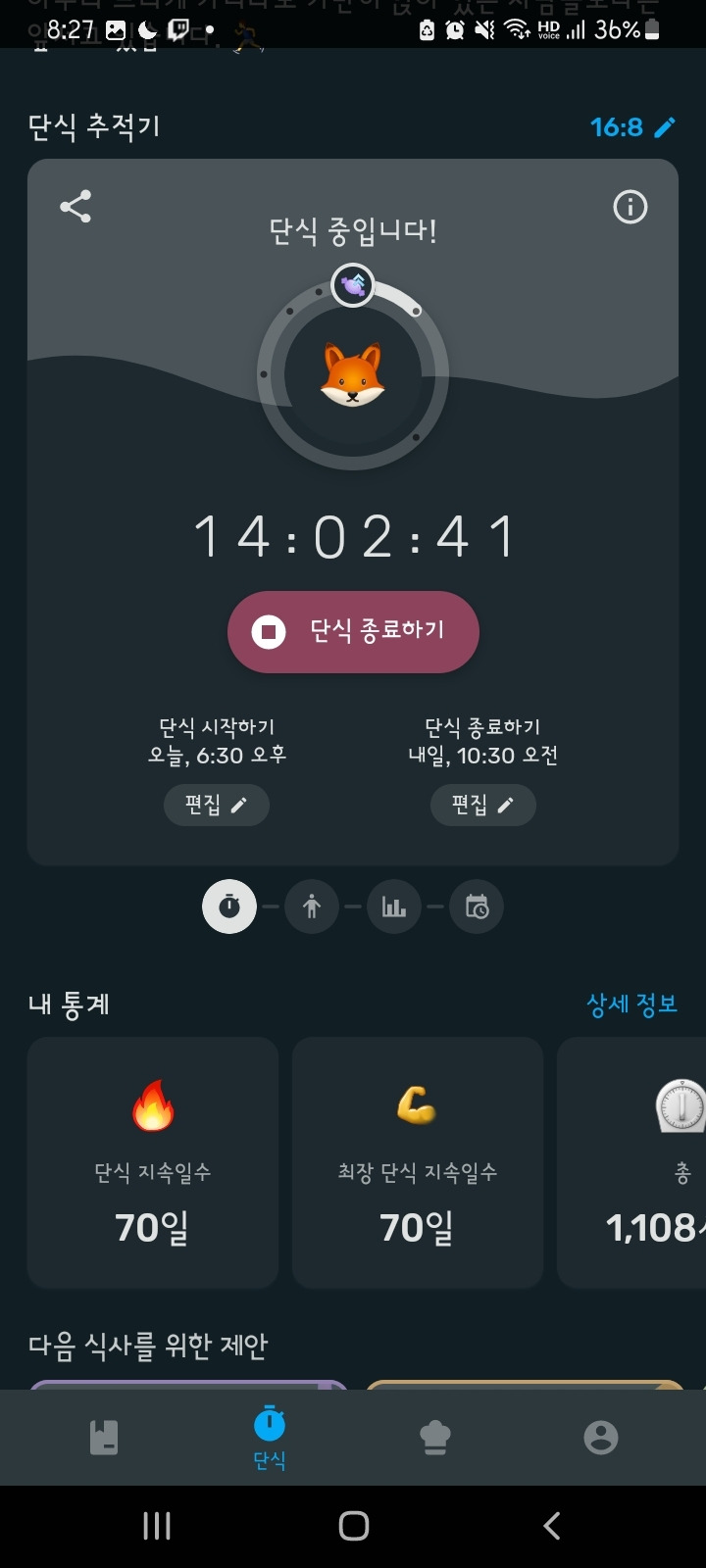Edit the fasting end time under 단식 종료하기

tap(483, 806)
